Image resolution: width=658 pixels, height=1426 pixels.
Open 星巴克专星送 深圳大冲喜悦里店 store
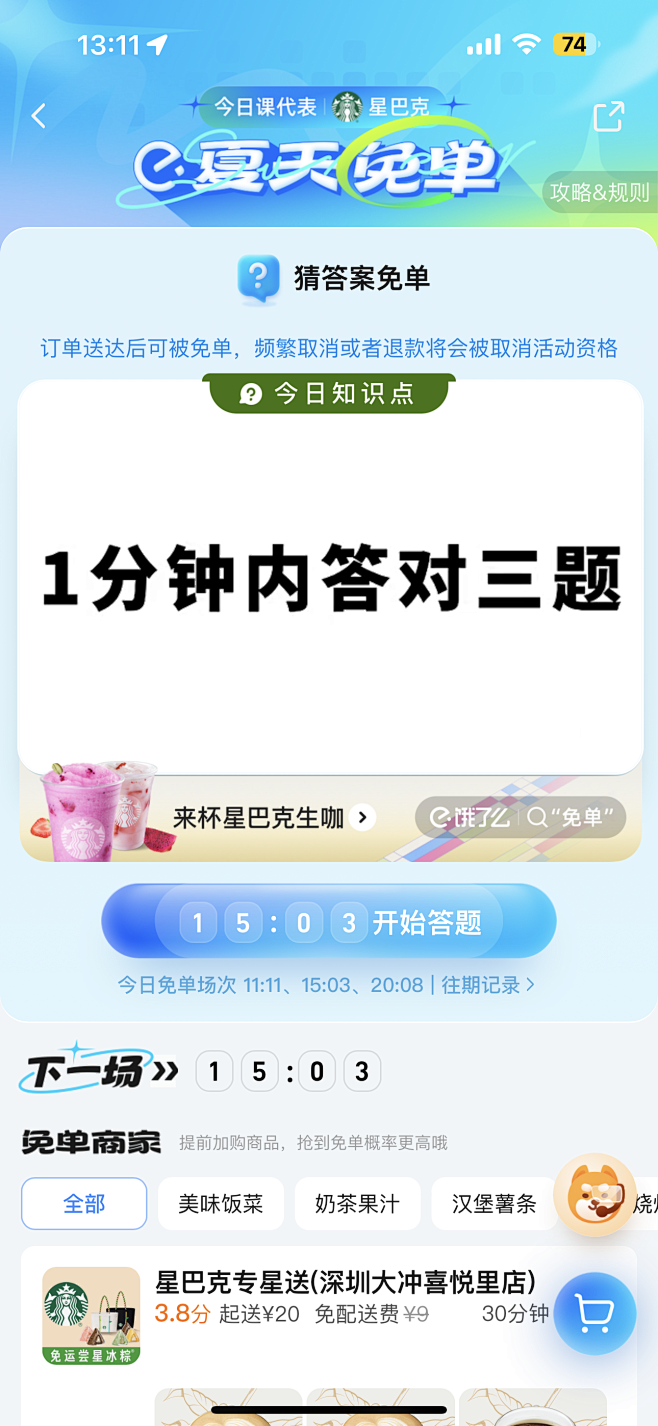[x=345, y=1282]
